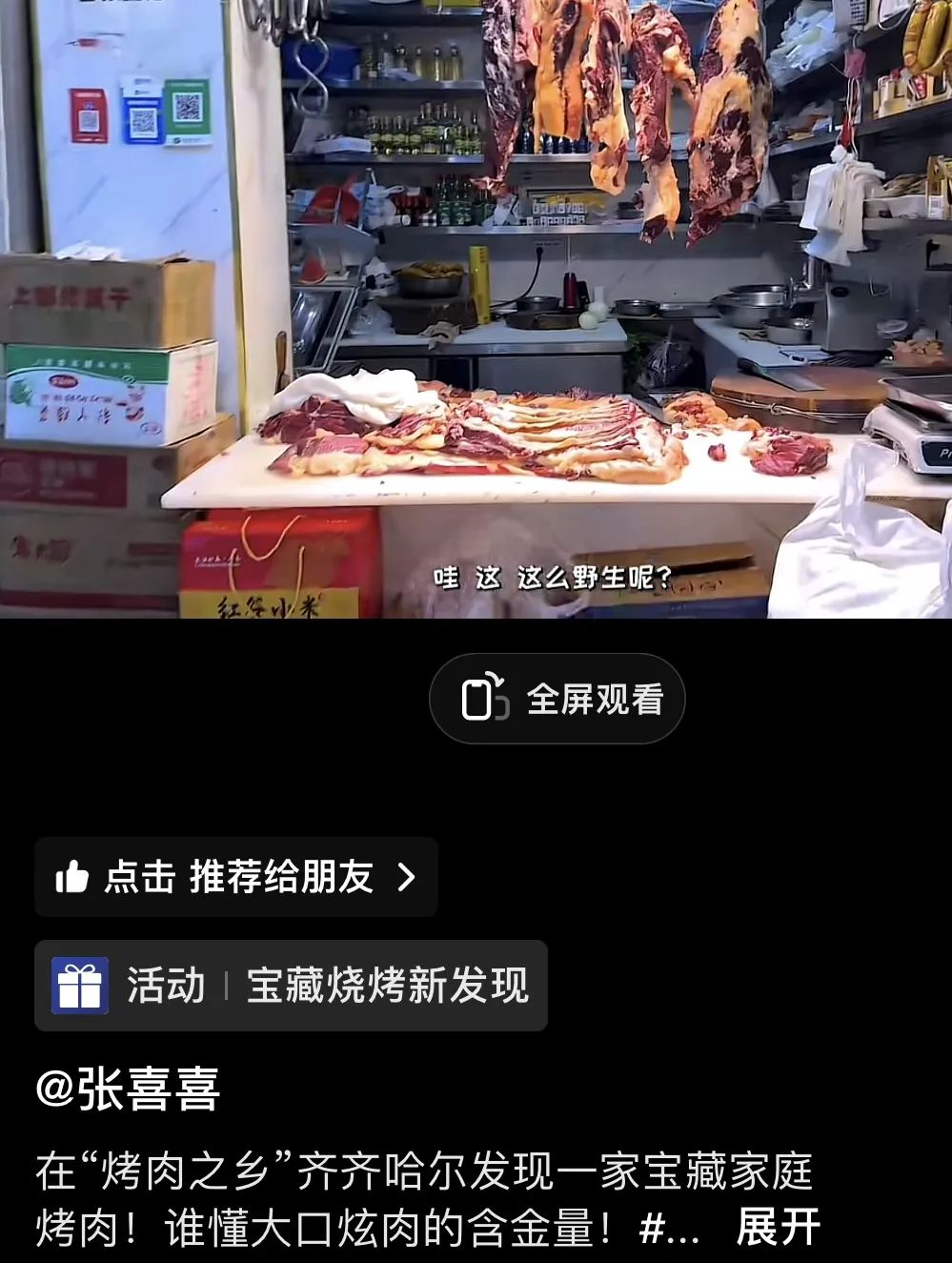Screen dimensions: 952x1263
Task: Open the 宝藏烧烤新发现 activity banner
Action: 291,985
